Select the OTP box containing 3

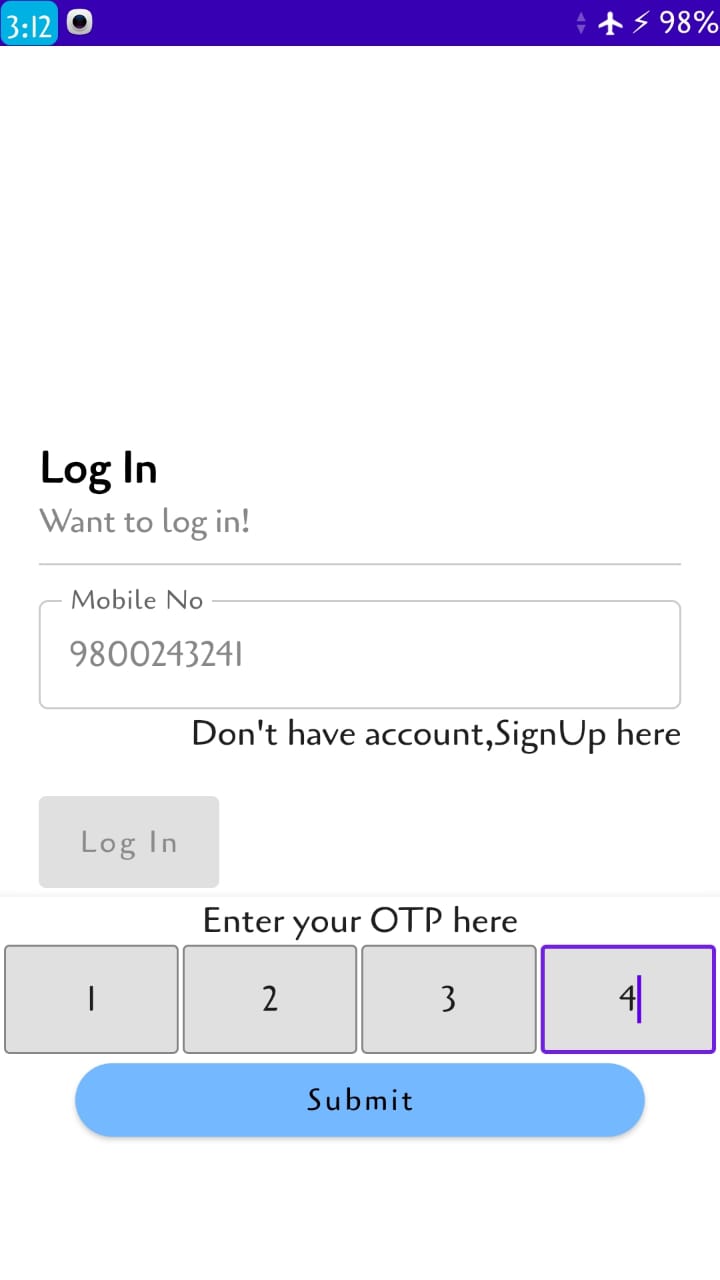point(448,999)
